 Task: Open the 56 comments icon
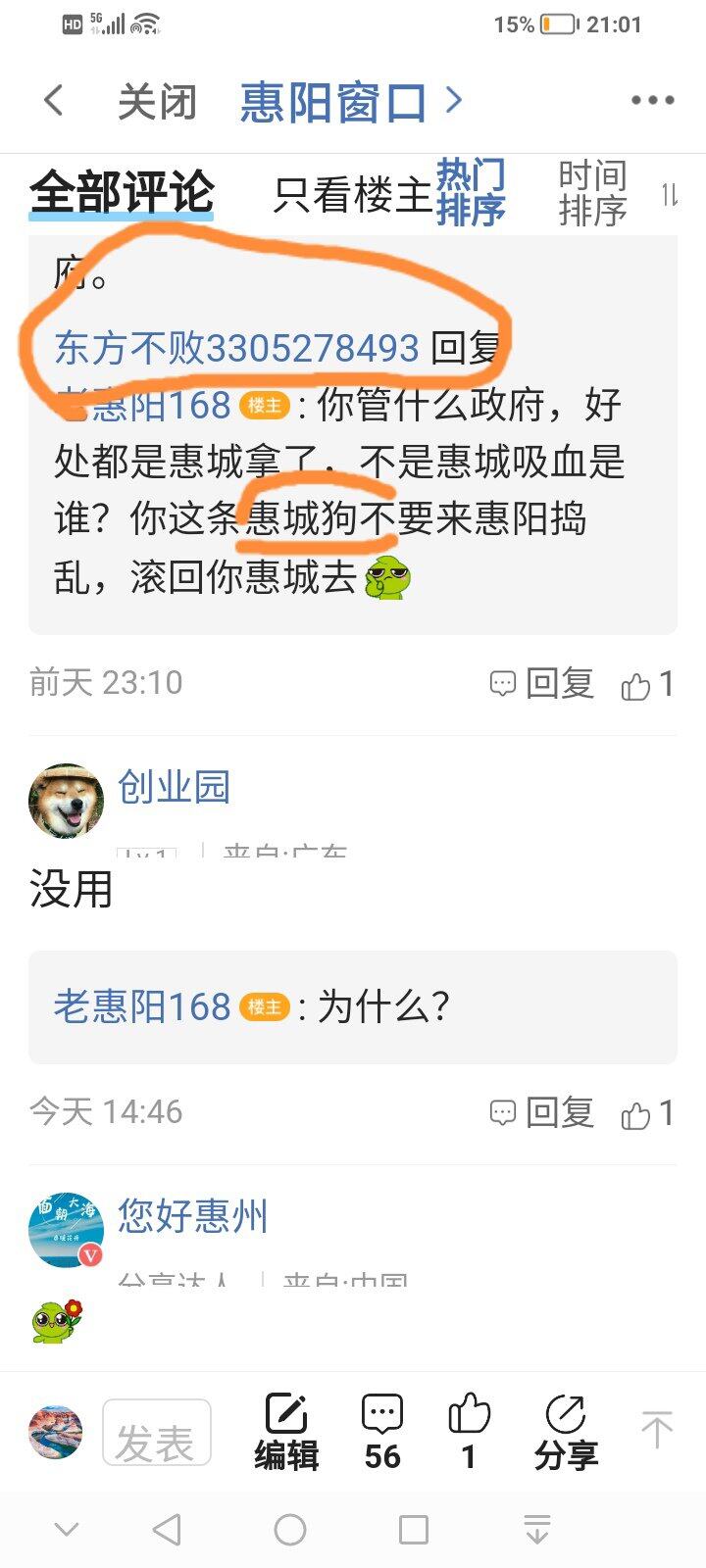pyautogui.click(x=382, y=1433)
